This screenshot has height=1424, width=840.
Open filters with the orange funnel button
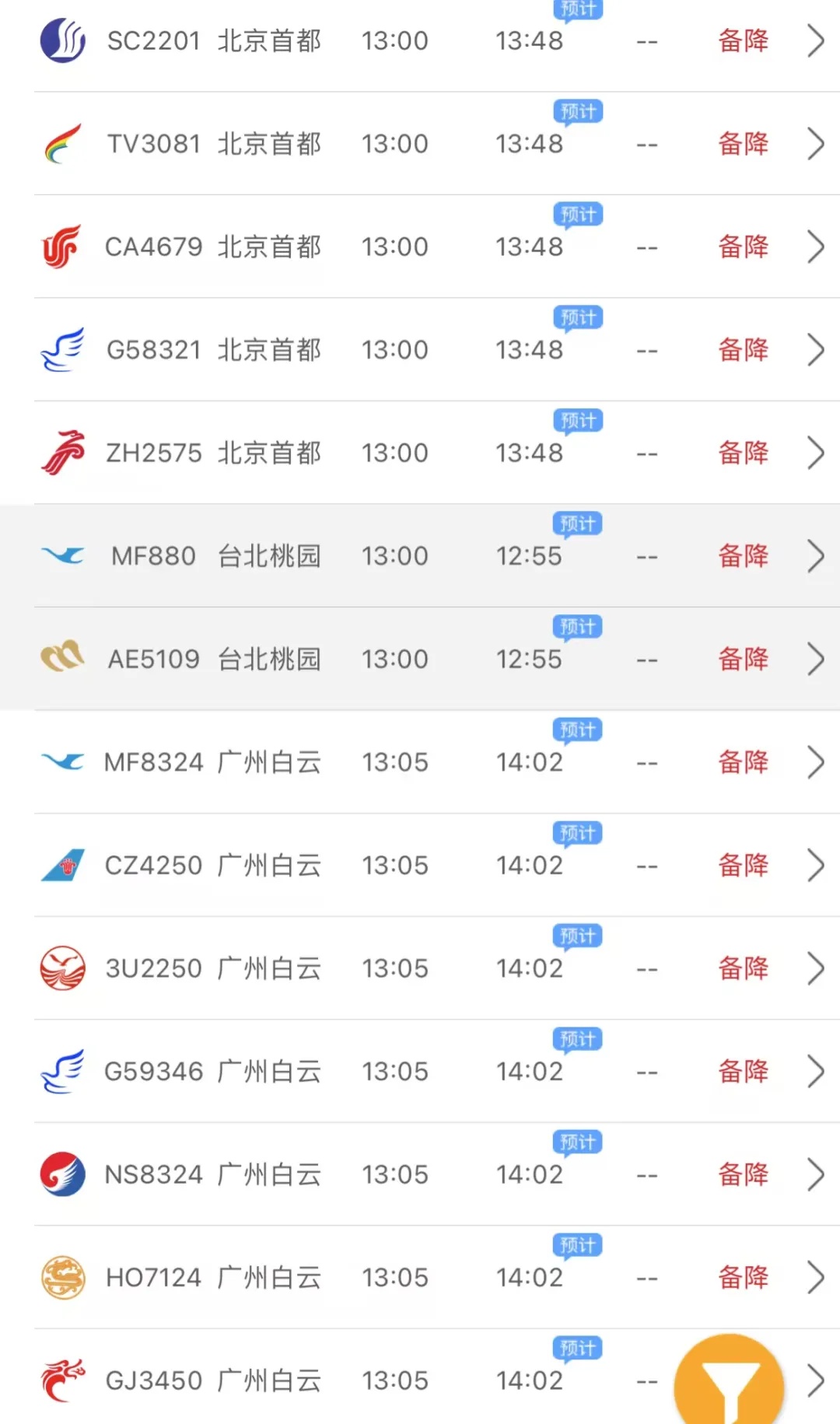(727, 1380)
